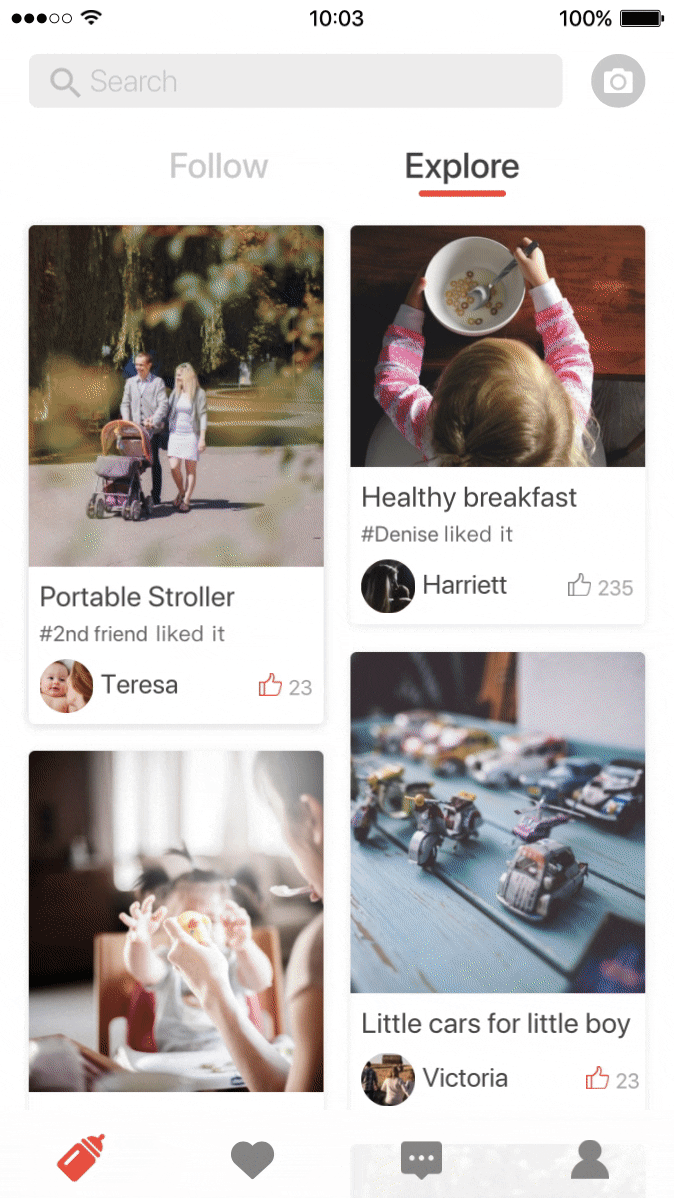Open the heart favorites tab
Image resolution: width=674 pixels, height=1198 pixels.
(252, 1159)
